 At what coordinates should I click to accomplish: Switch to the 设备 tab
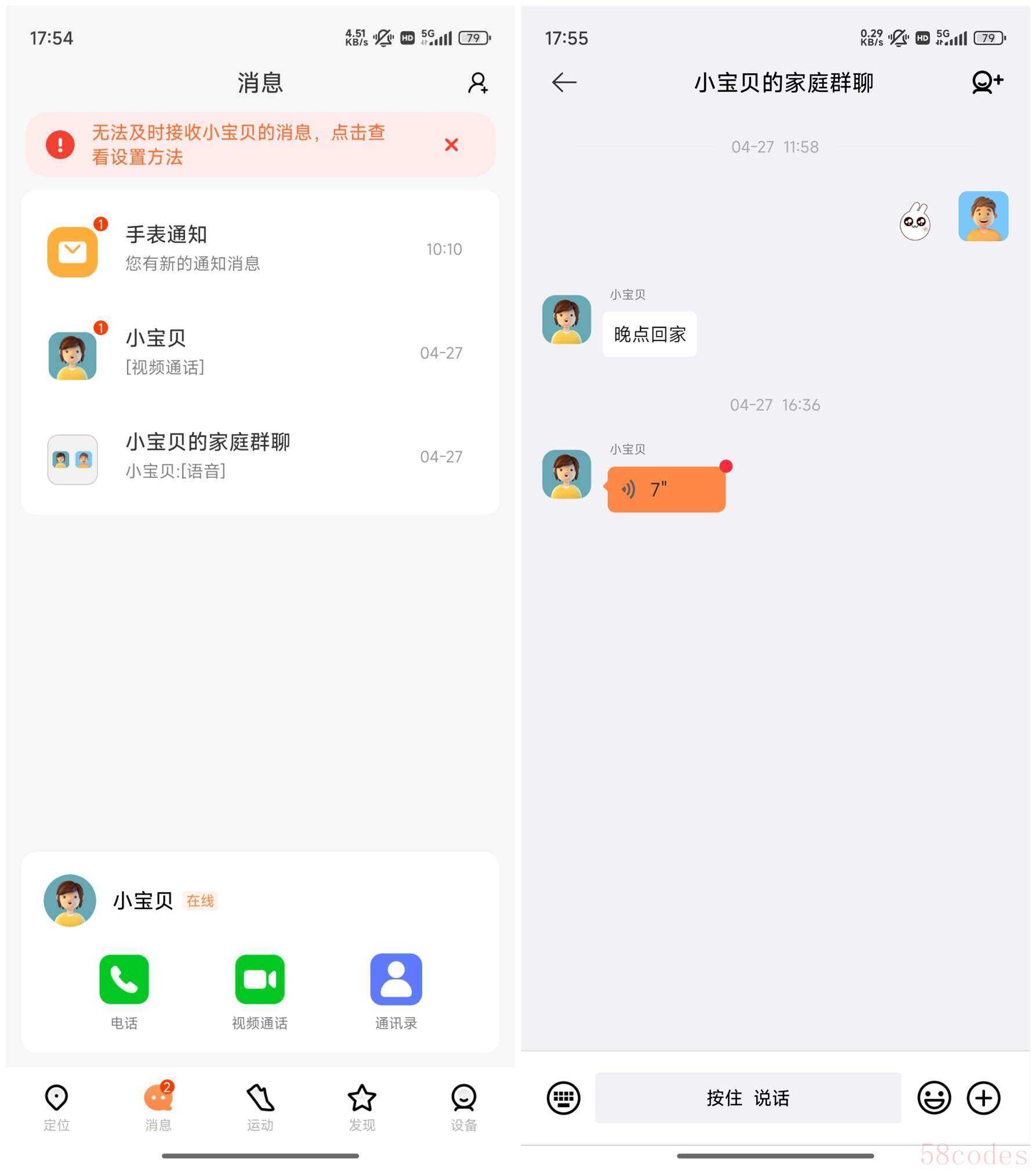click(463, 1107)
